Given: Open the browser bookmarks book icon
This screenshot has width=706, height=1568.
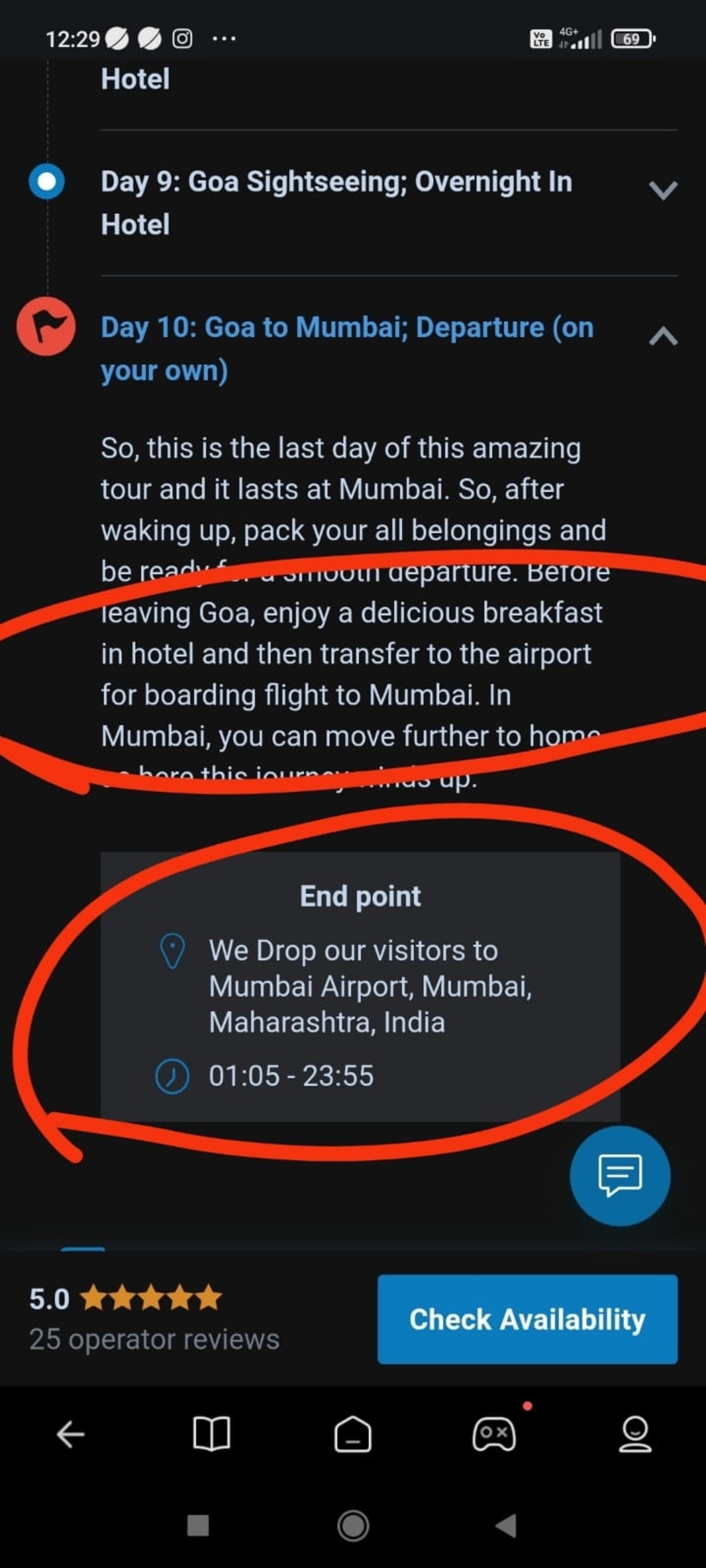Looking at the screenshot, I should click(x=211, y=1435).
